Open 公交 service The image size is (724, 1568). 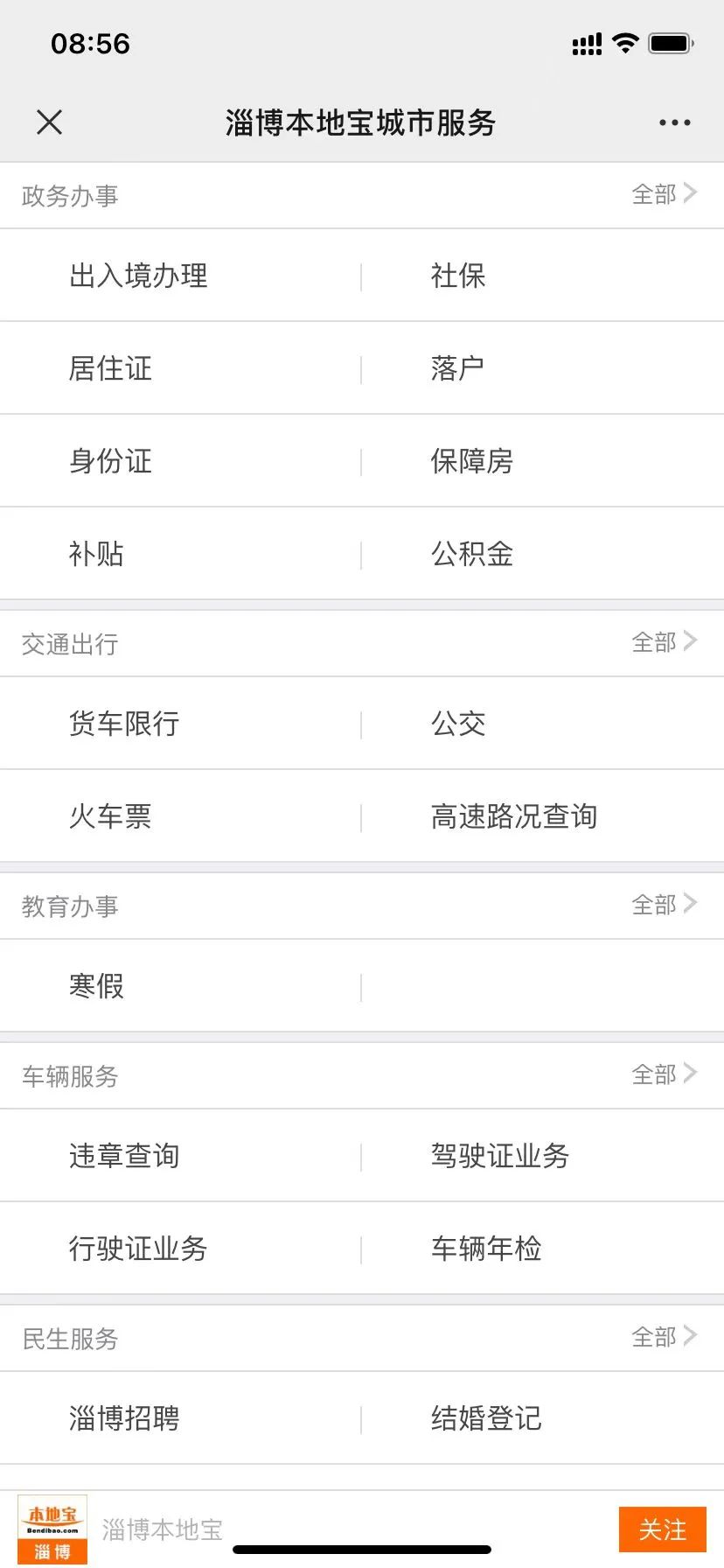[458, 724]
